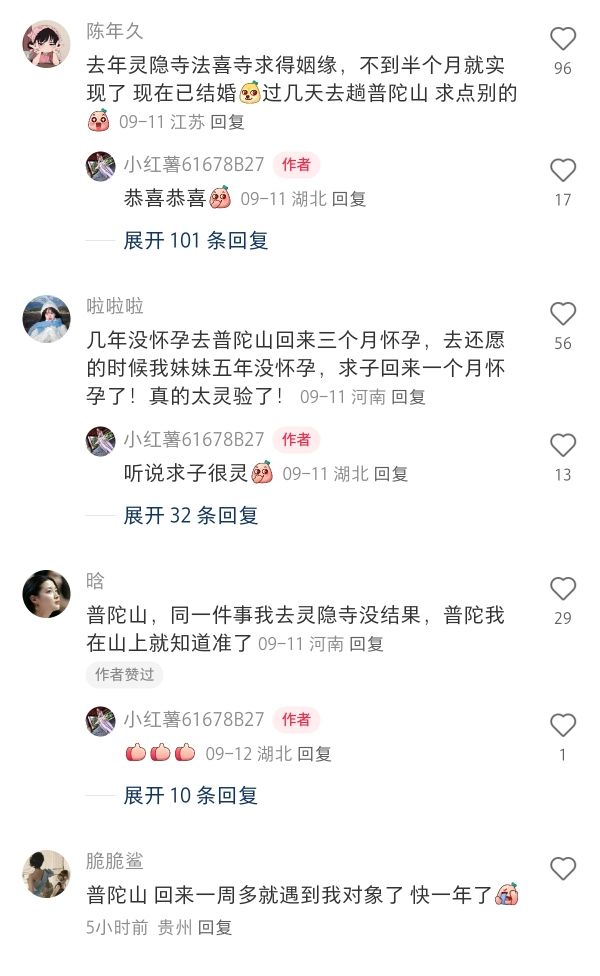Expand the 32 replies thread
This screenshot has height=976, width=600.
pyautogui.click(x=190, y=515)
